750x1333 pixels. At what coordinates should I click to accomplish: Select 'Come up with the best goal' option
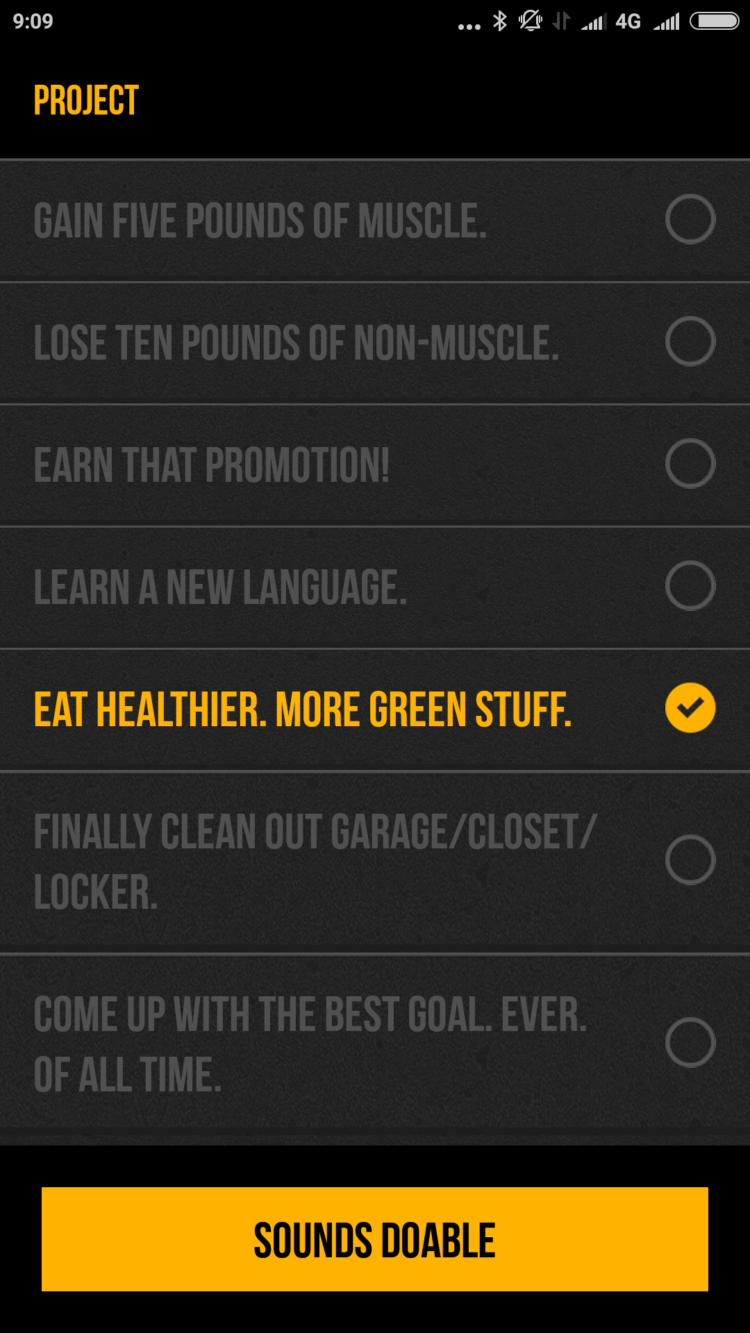[690, 1043]
